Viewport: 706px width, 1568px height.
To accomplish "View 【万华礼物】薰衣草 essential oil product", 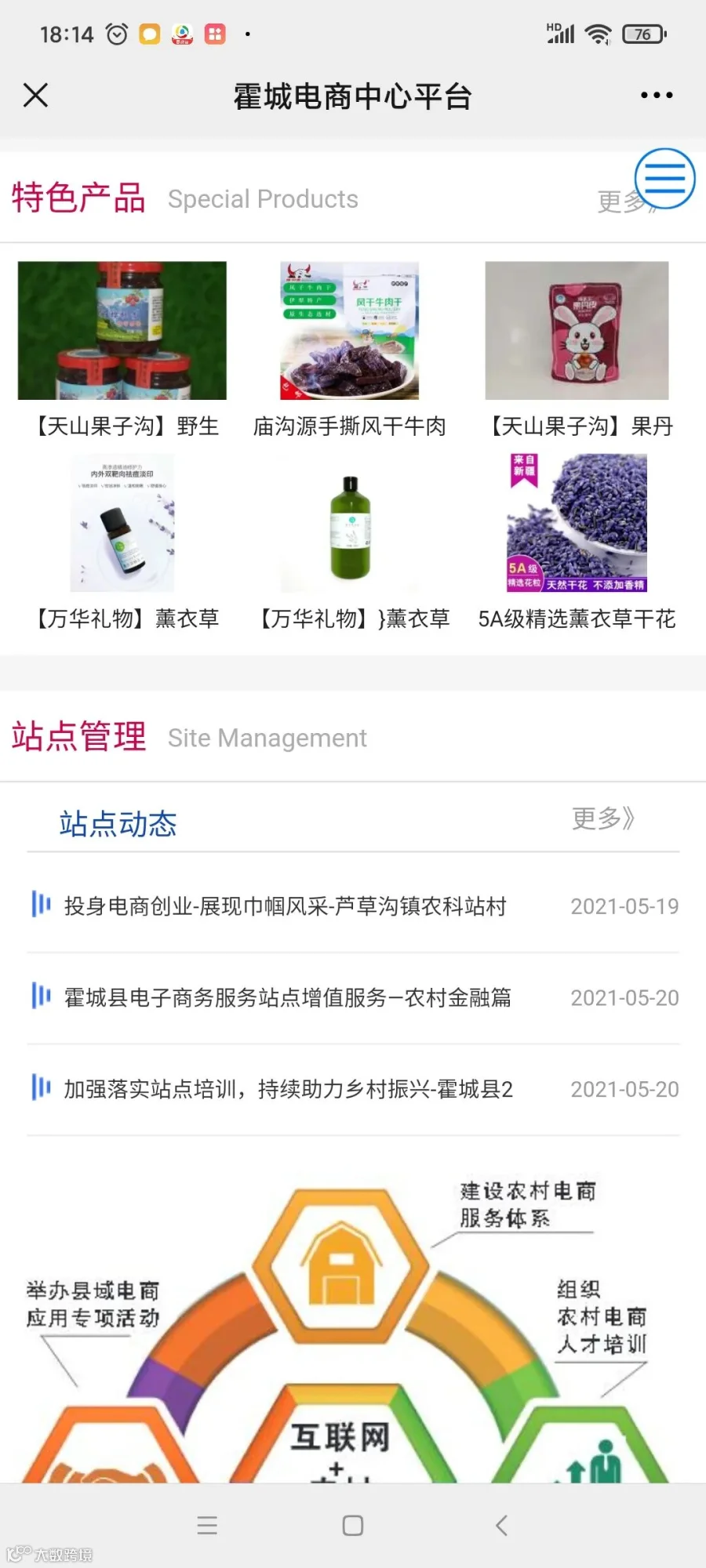I will pos(122,542).
